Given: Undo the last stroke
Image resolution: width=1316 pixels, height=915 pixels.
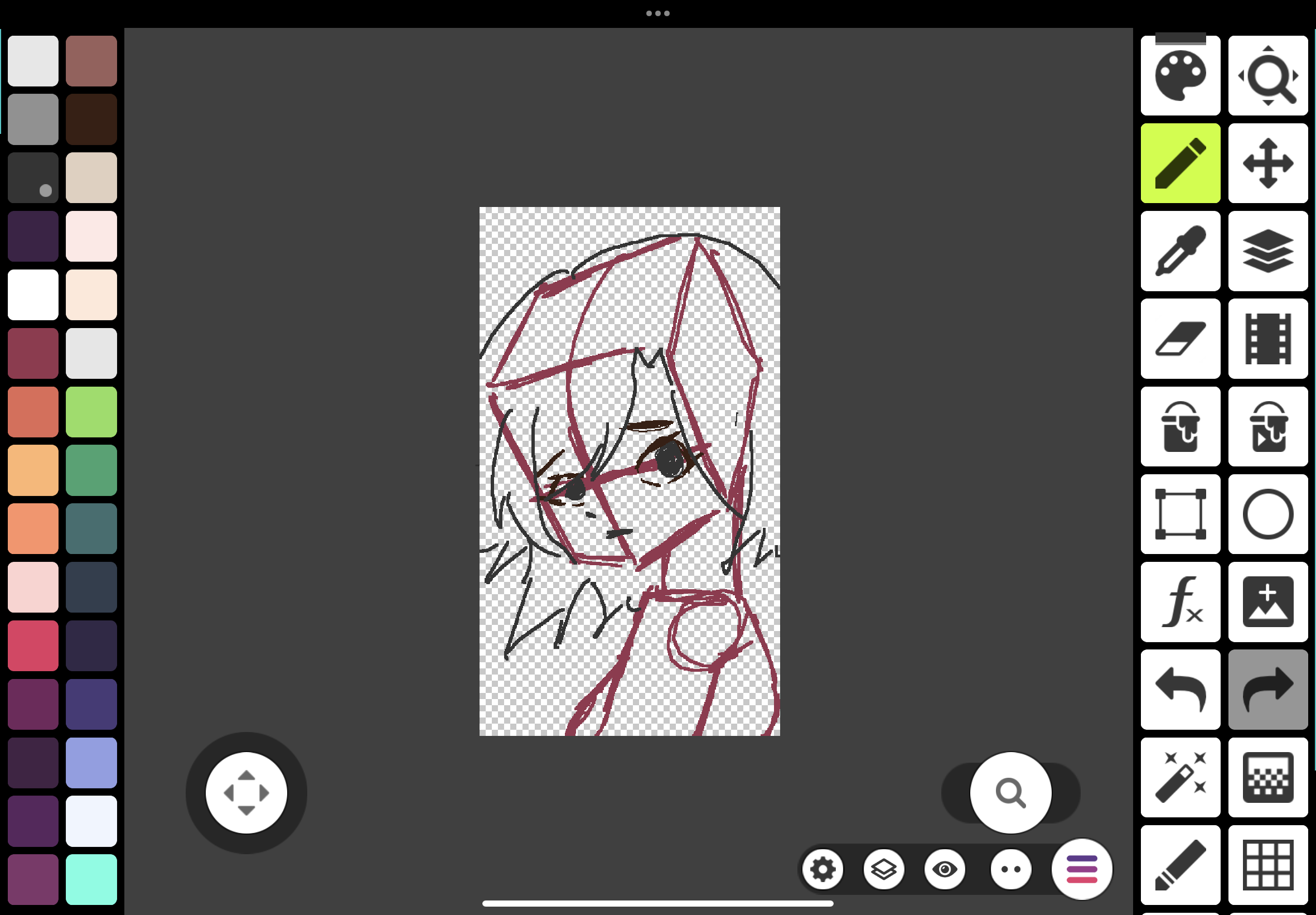Looking at the screenshot, I should tap(1179, 690).
